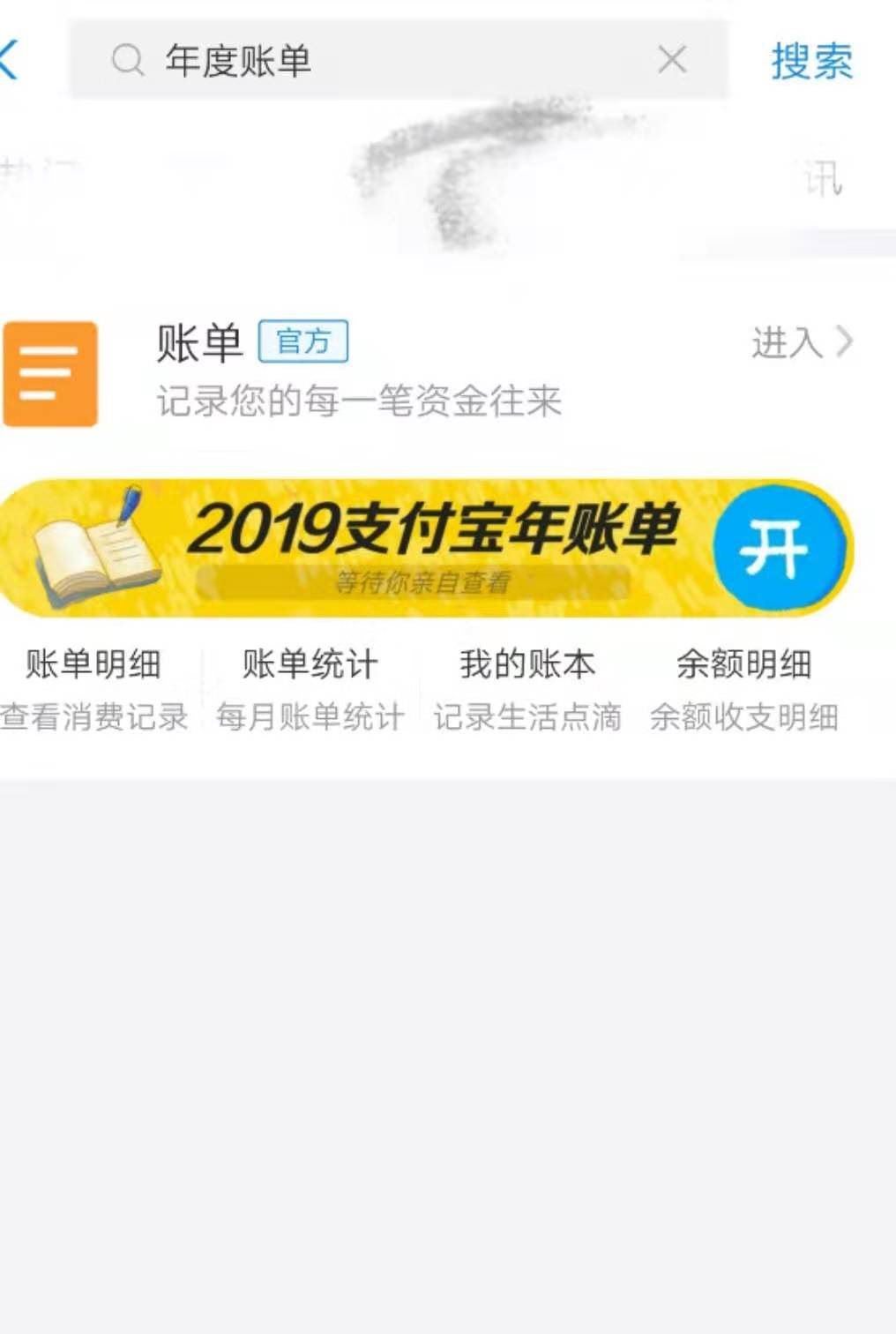Click 余额收支明细 subtitle text
The image size is (896, 1334).
pos(747,716)
